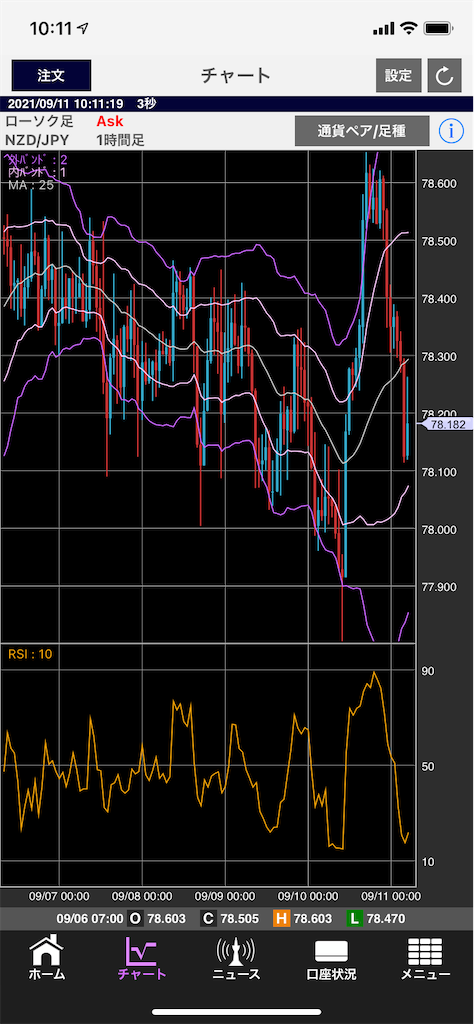Image resolution: width=474 pixels, height=1024 pixels.
Task: Refresh the chart with the reload icon
Action: pyautogui.click(x=445, y=76)
